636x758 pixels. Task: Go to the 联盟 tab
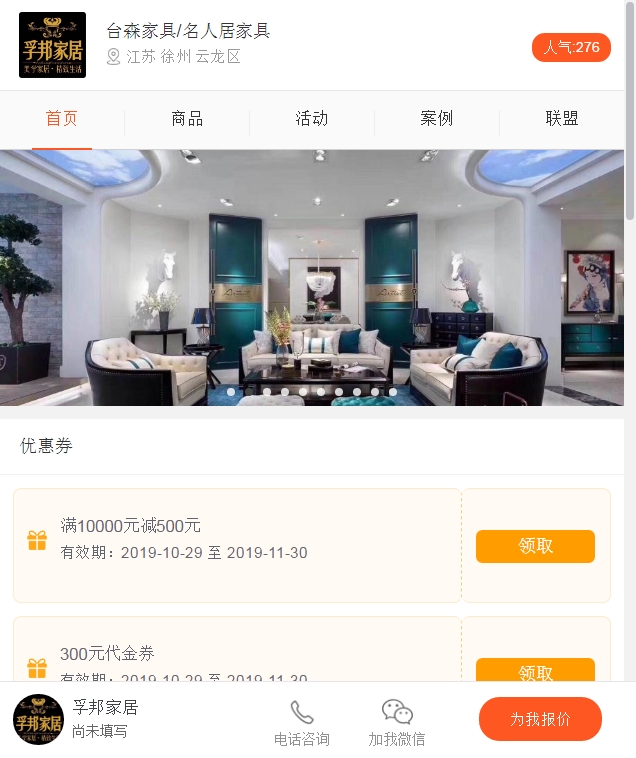click(x=562, y=119)
